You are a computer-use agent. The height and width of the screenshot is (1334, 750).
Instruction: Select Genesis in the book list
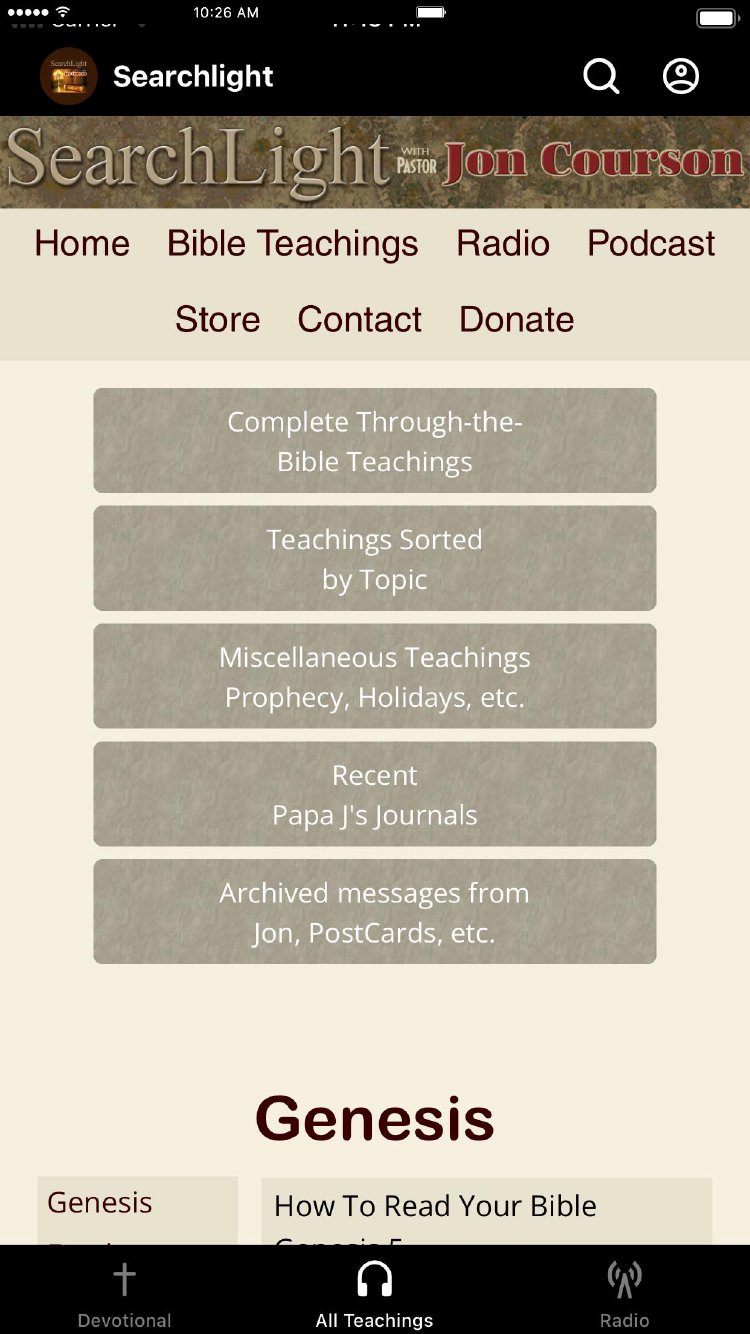coord(100,1202)
